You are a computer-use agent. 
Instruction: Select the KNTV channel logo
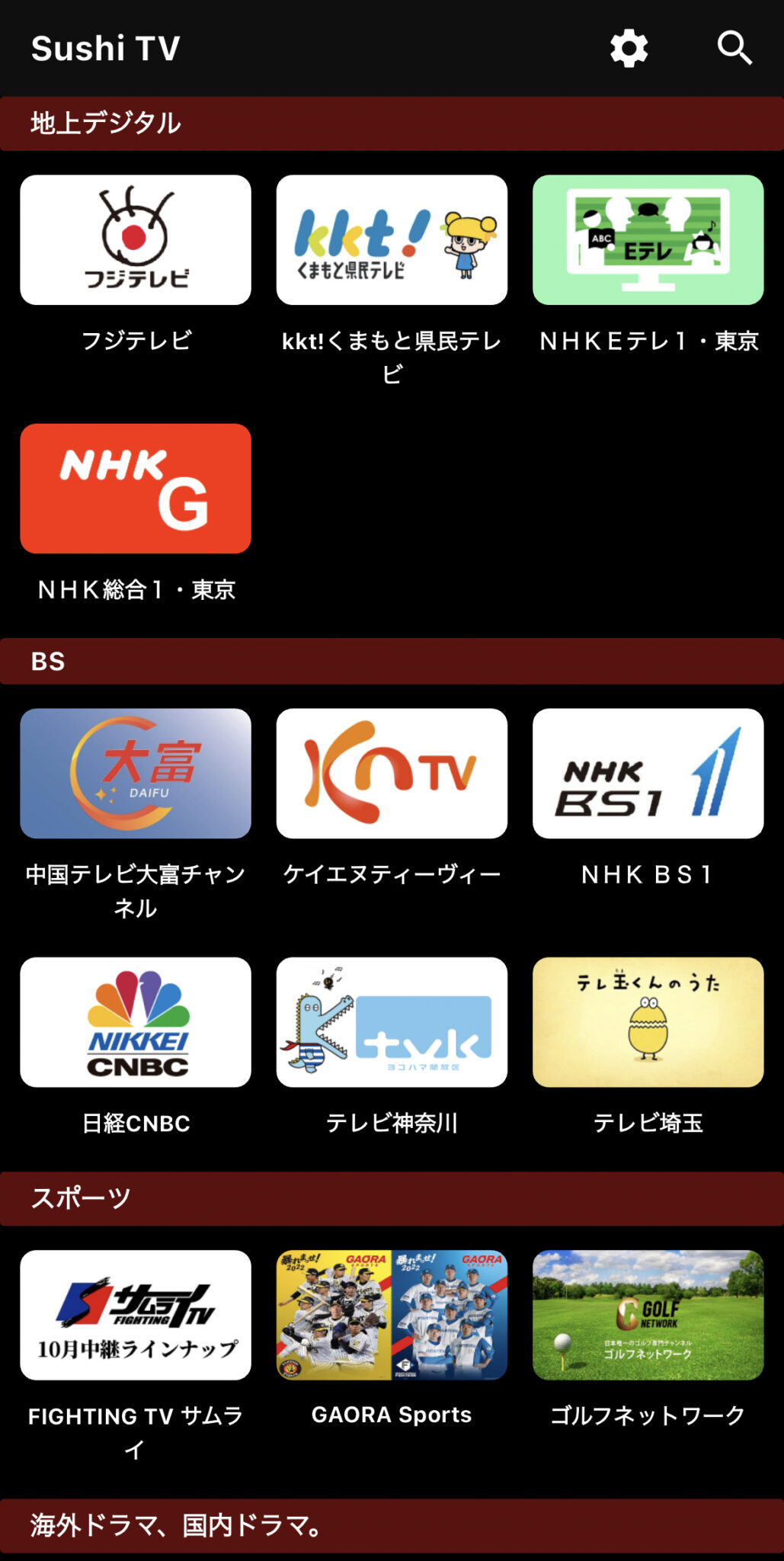392,772
